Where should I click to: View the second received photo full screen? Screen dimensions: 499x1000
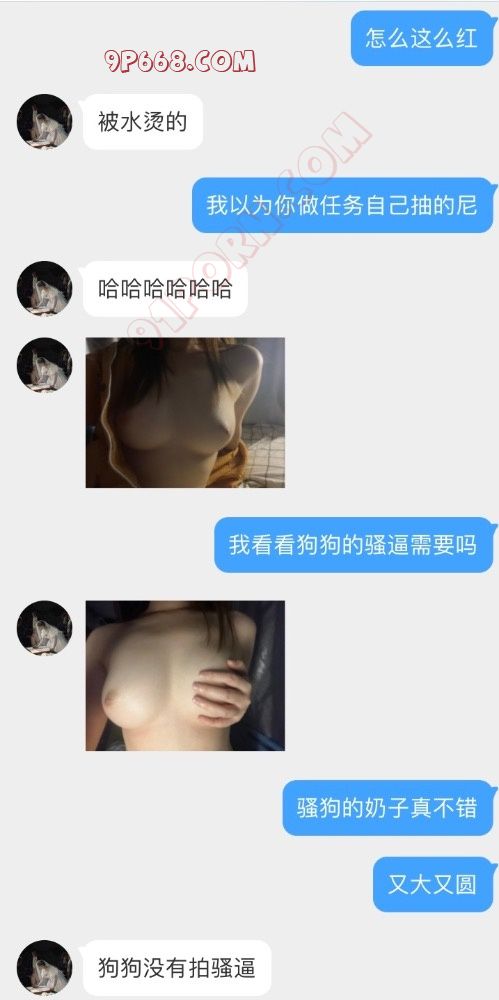pos(185,675)
